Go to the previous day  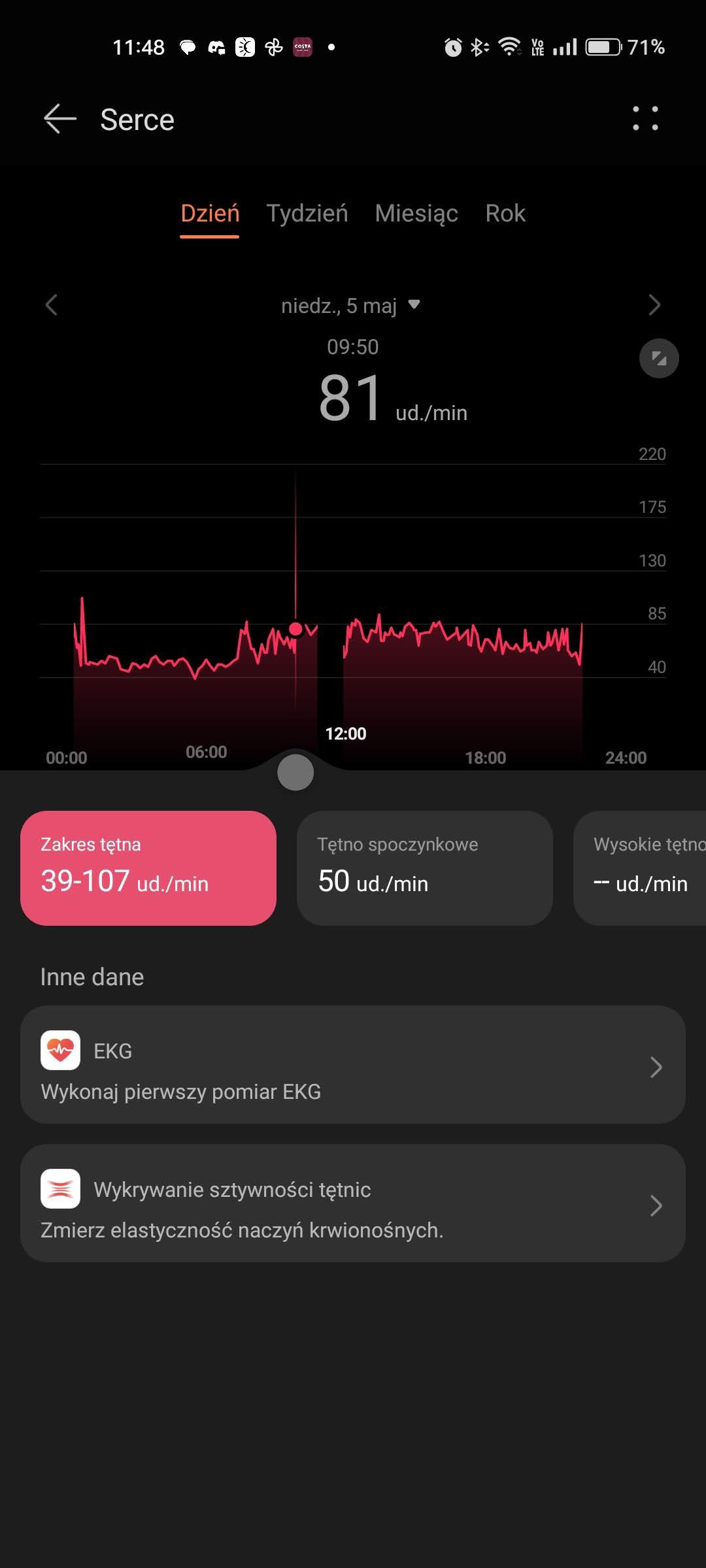click(52, 304)
